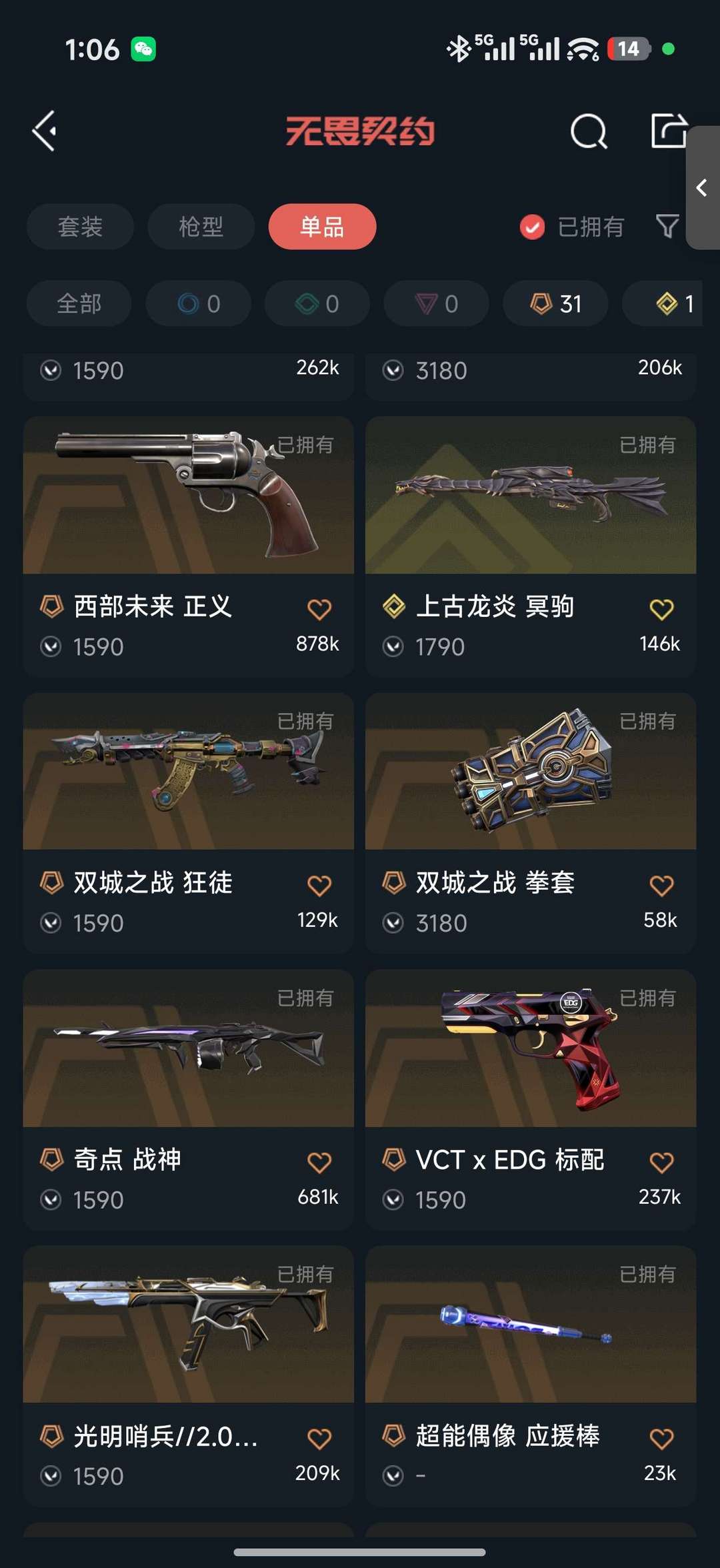This screenshot has height=1568, width=720.
Task: Select the currency filter showing 31 items
Action: (555, 303)
